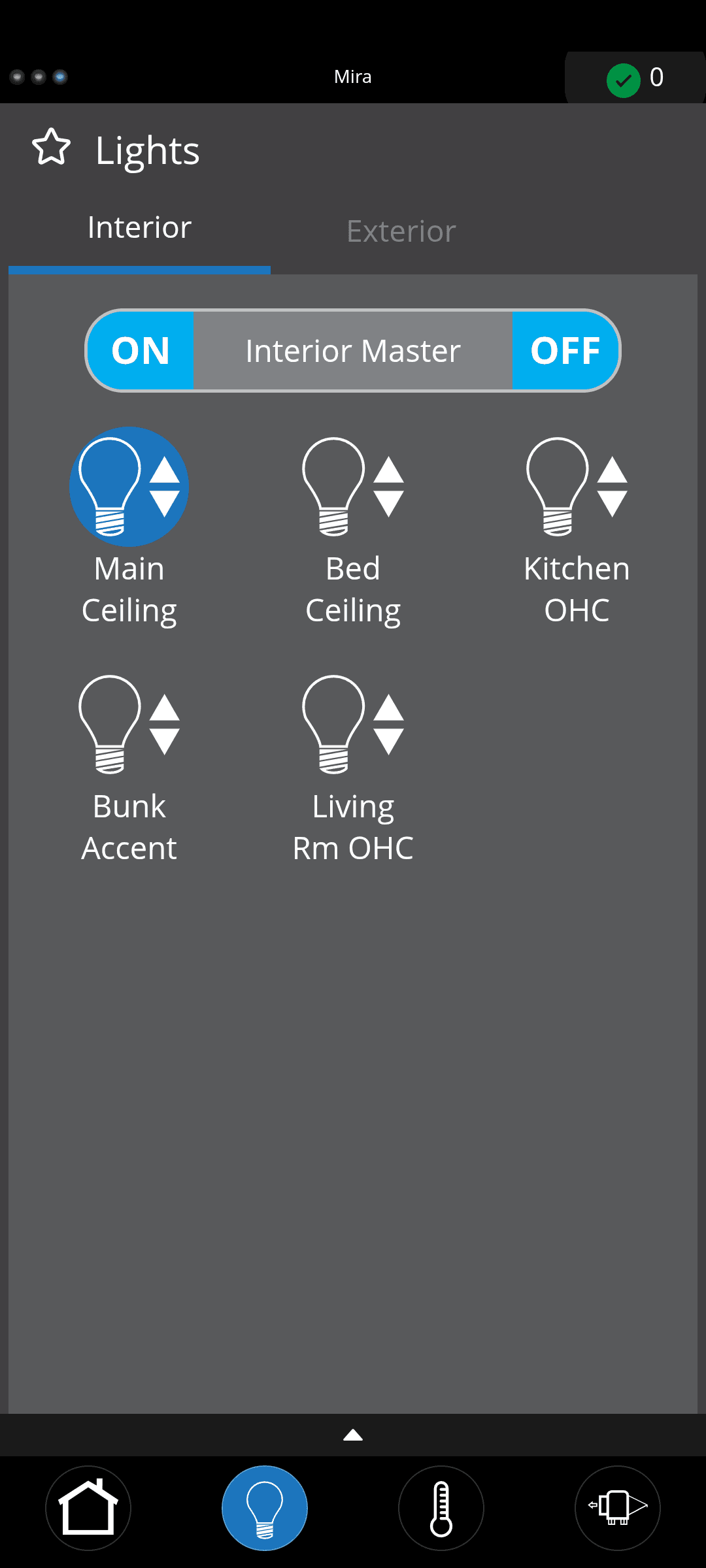The height and width of the screenshot is (1568, 706).
Task: Go to the home screen tab
Action: click(x=88, y=1508)
